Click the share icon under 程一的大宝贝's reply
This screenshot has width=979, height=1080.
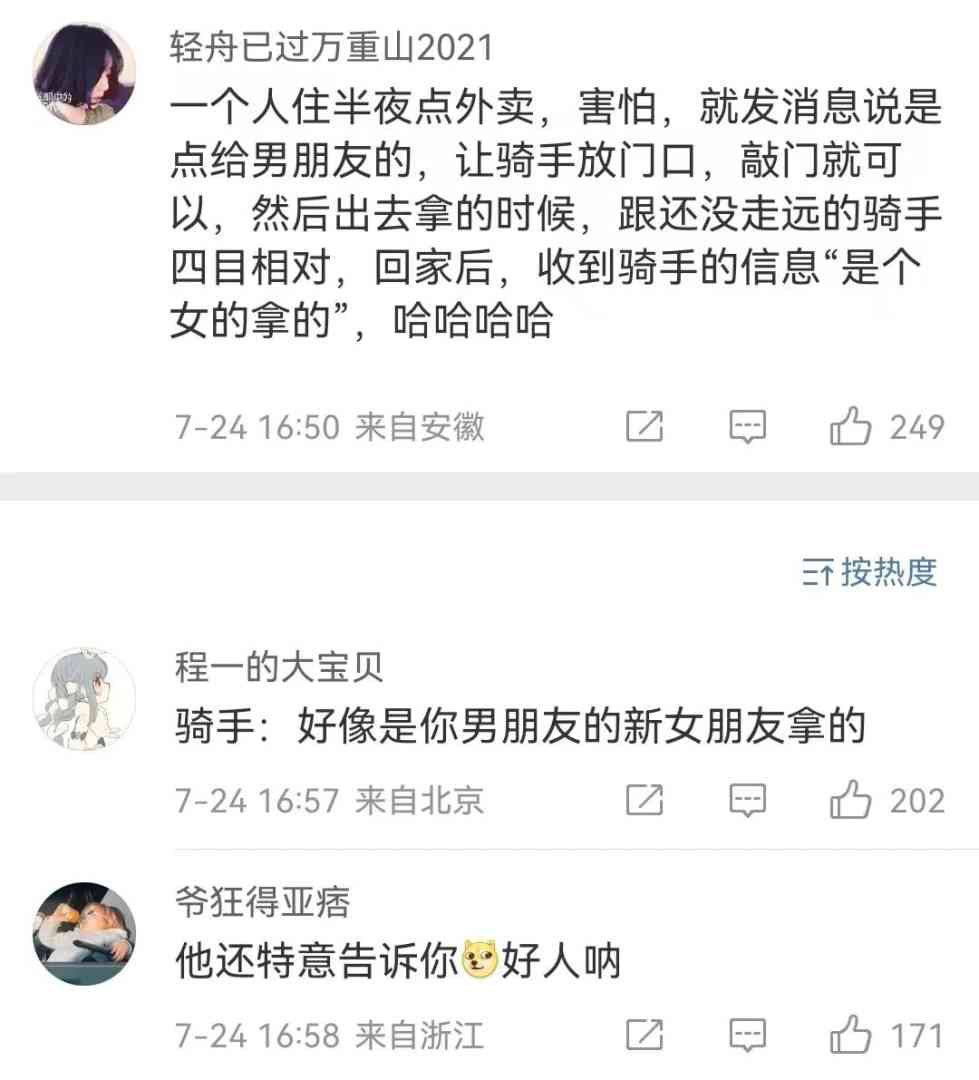[644, 800]
